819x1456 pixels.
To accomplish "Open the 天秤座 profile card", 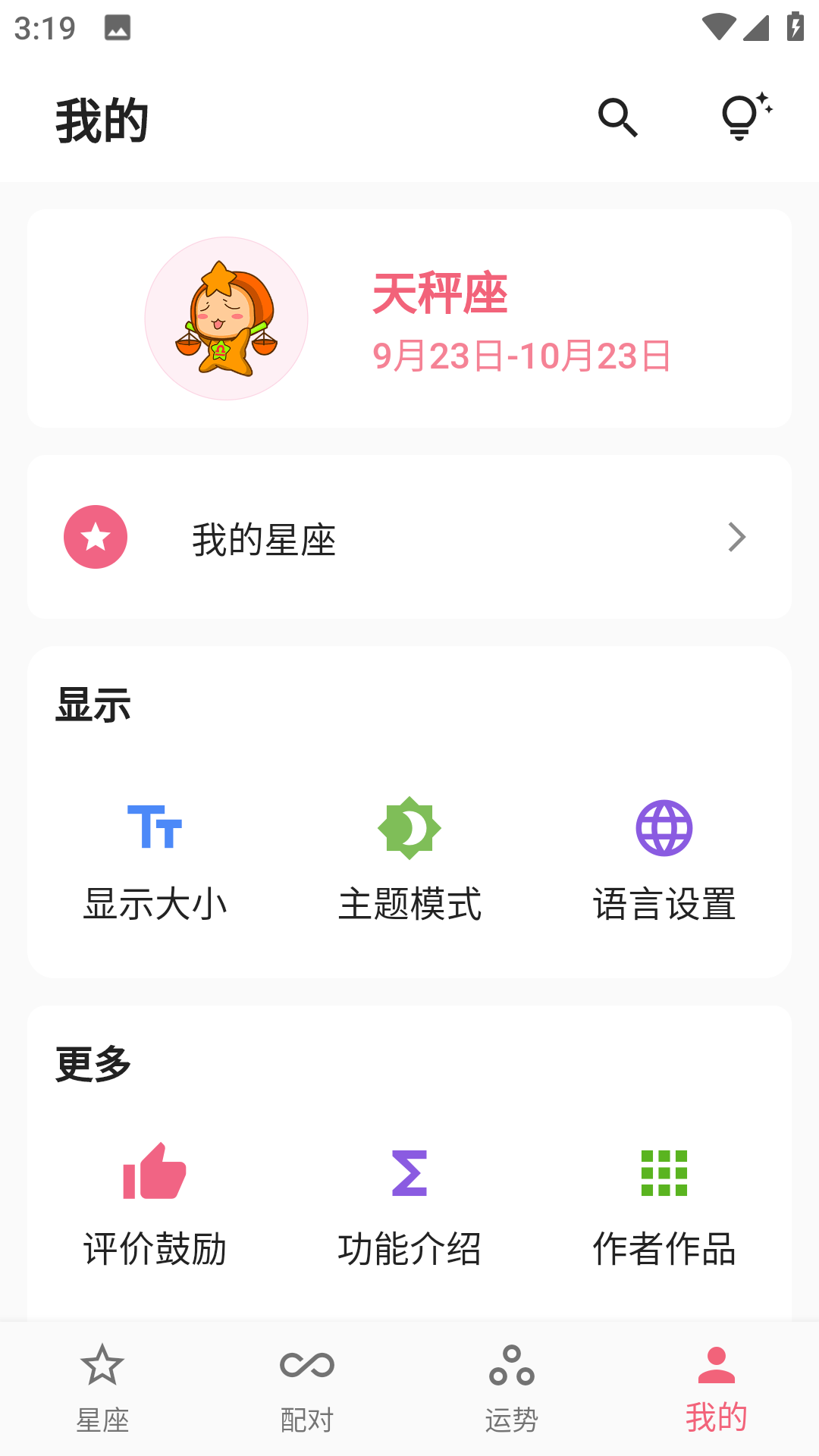I will point(409,318).
